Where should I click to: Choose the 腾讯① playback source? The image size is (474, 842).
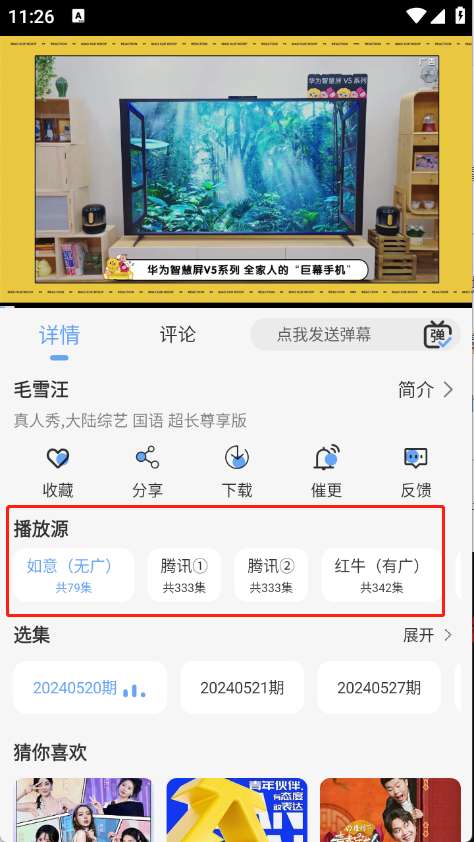click(x=184, y=575)
